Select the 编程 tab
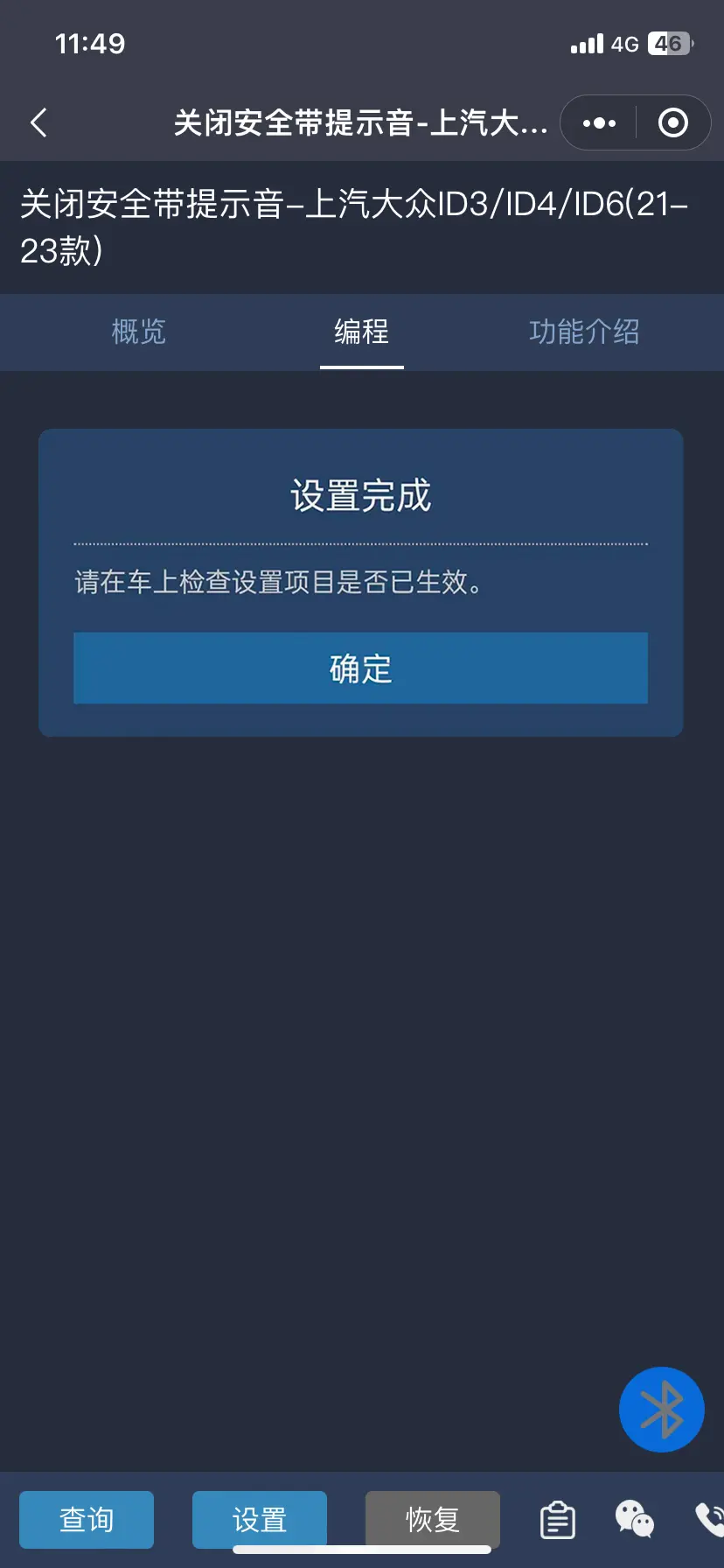This screenshot has width=724, height=1568. pyautogui.click(x=361, y=332)
